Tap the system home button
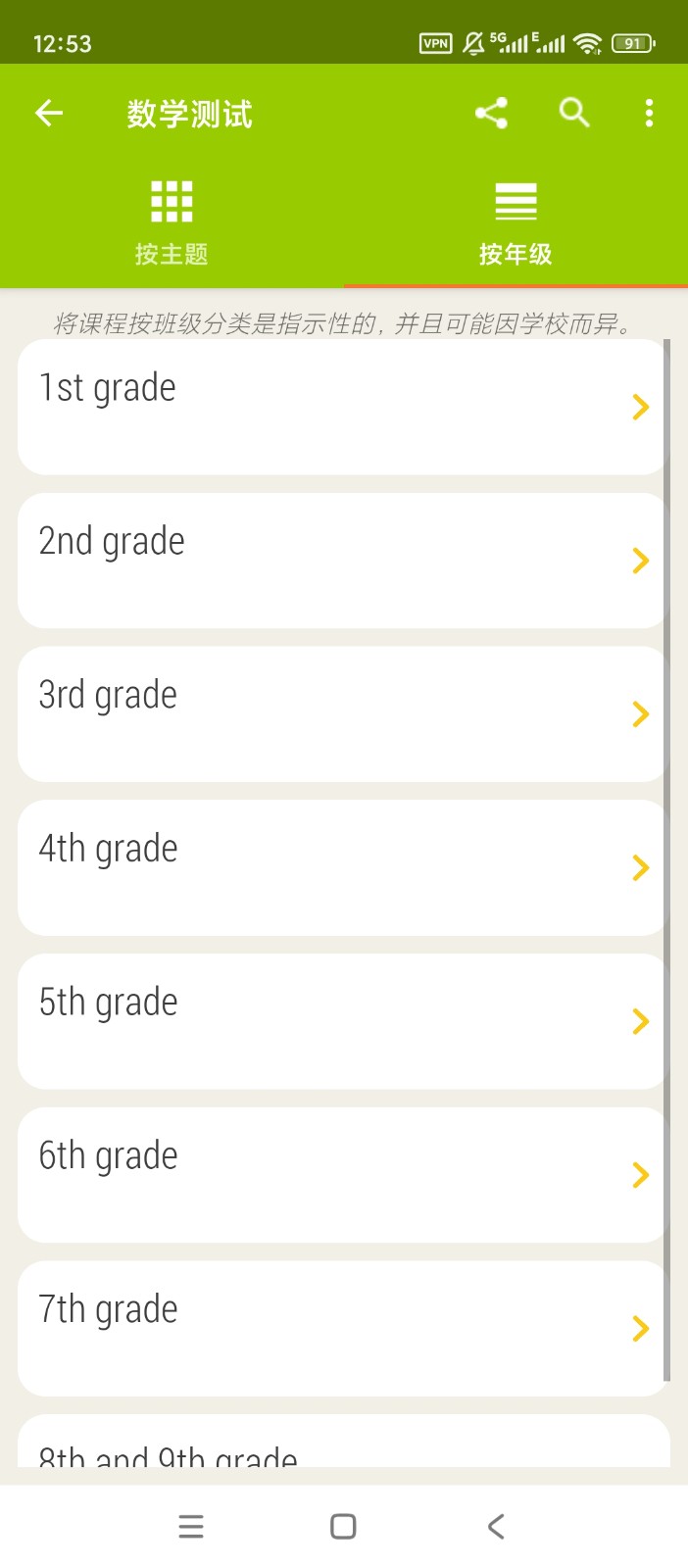Viewport: 688px width, 1568px height. pos(343,1526)
